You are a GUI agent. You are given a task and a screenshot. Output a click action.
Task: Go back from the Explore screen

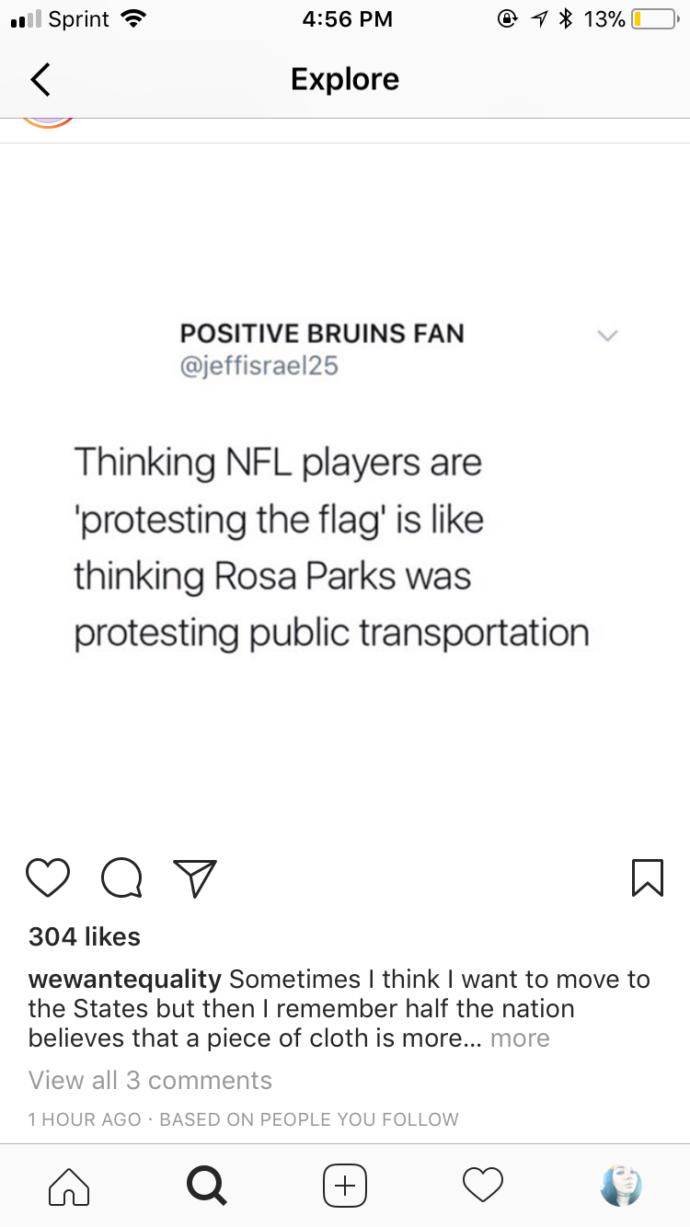(41, 79)
